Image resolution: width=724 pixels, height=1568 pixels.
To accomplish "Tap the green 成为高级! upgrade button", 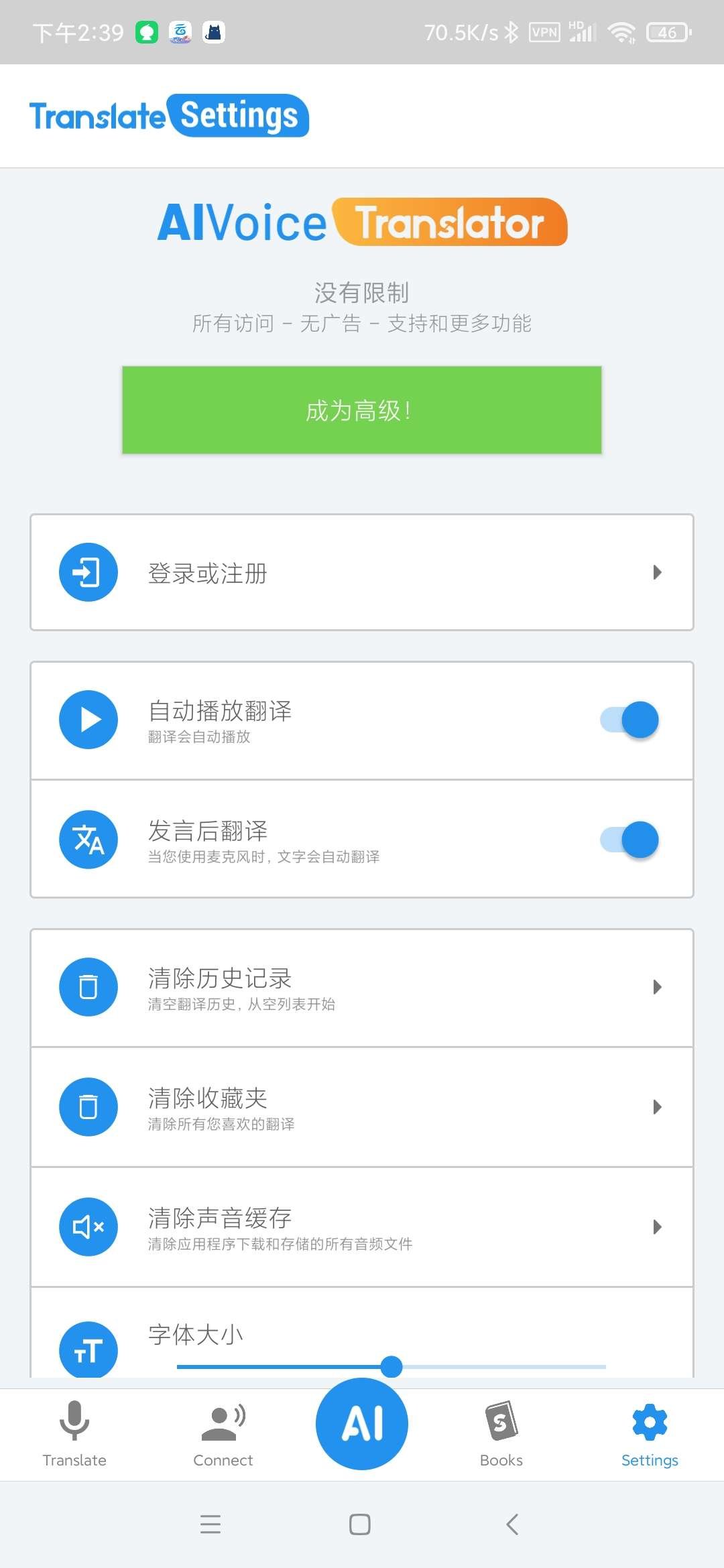I will point(361,410).
